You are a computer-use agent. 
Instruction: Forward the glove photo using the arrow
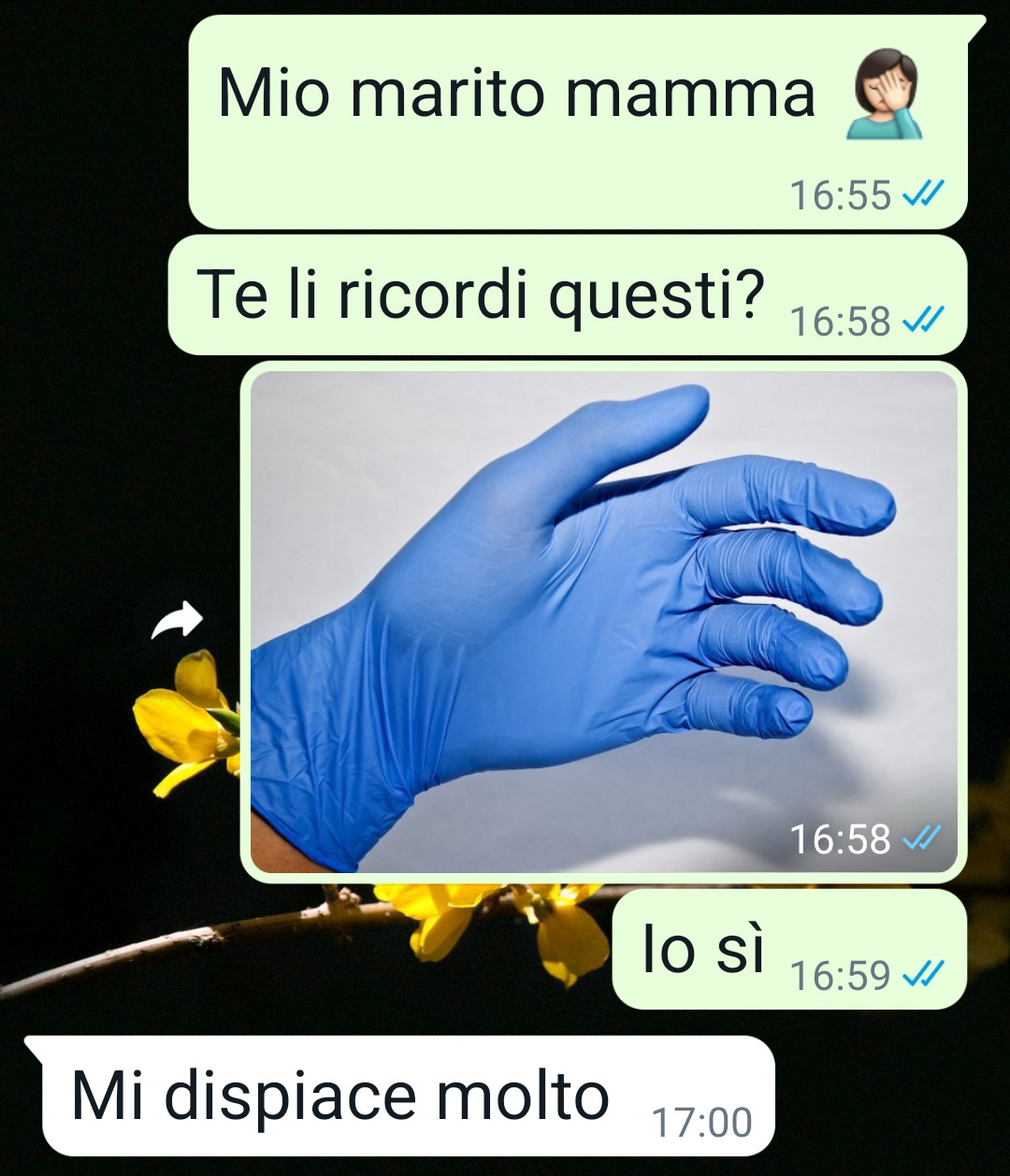pyautogui.click(x=178, y=621)
